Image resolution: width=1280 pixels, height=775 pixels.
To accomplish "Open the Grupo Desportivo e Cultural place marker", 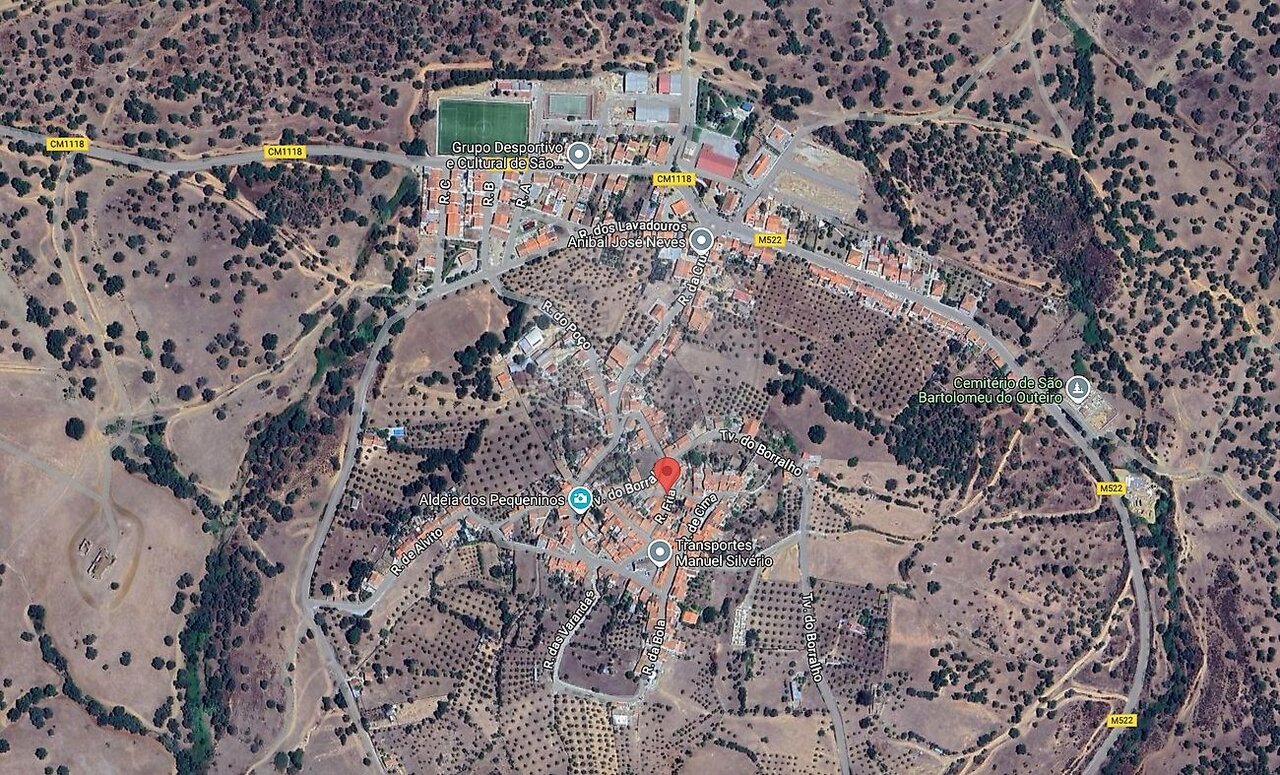I will (x=578, y=154).
